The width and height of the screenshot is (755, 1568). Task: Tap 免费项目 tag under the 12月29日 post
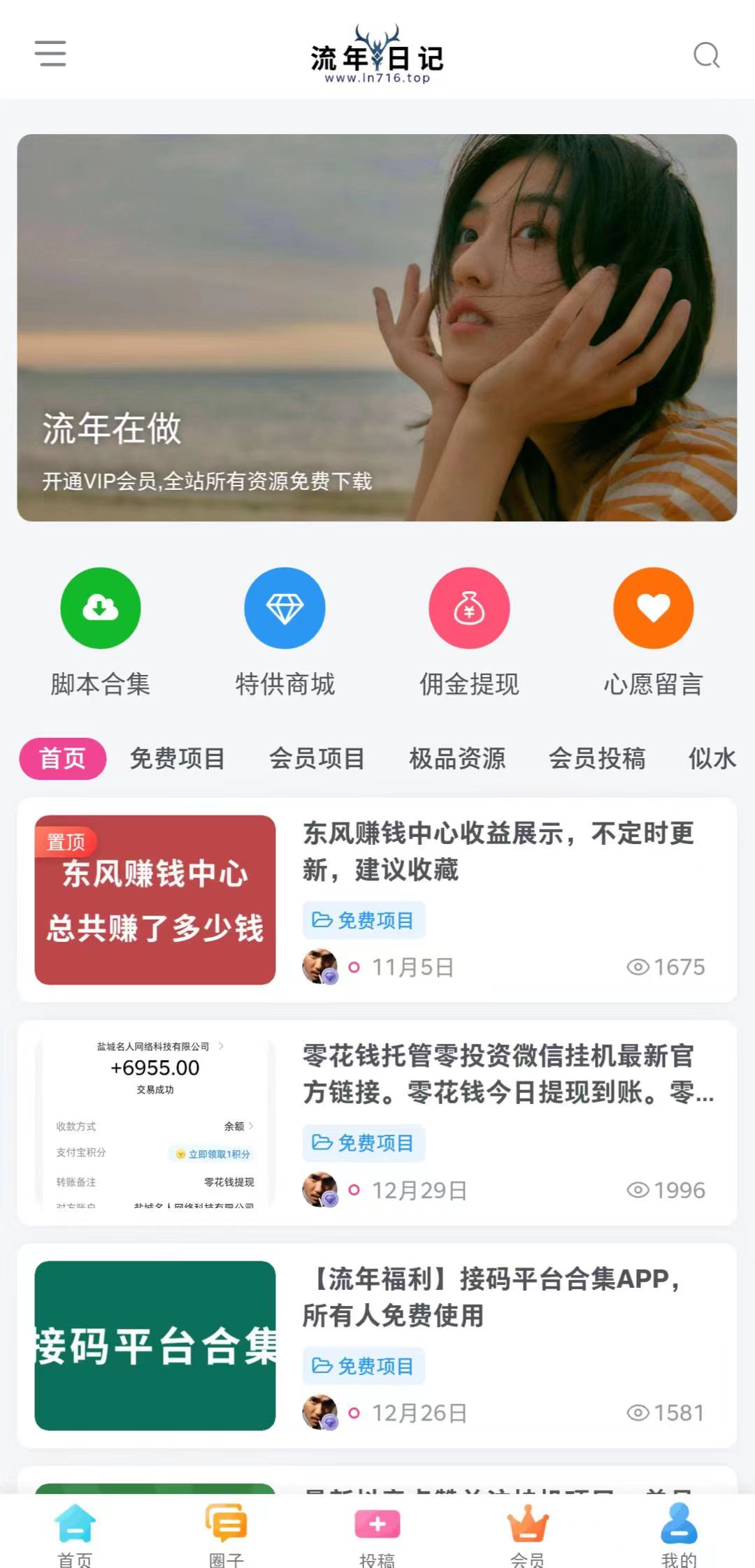tap(364, 1143)
